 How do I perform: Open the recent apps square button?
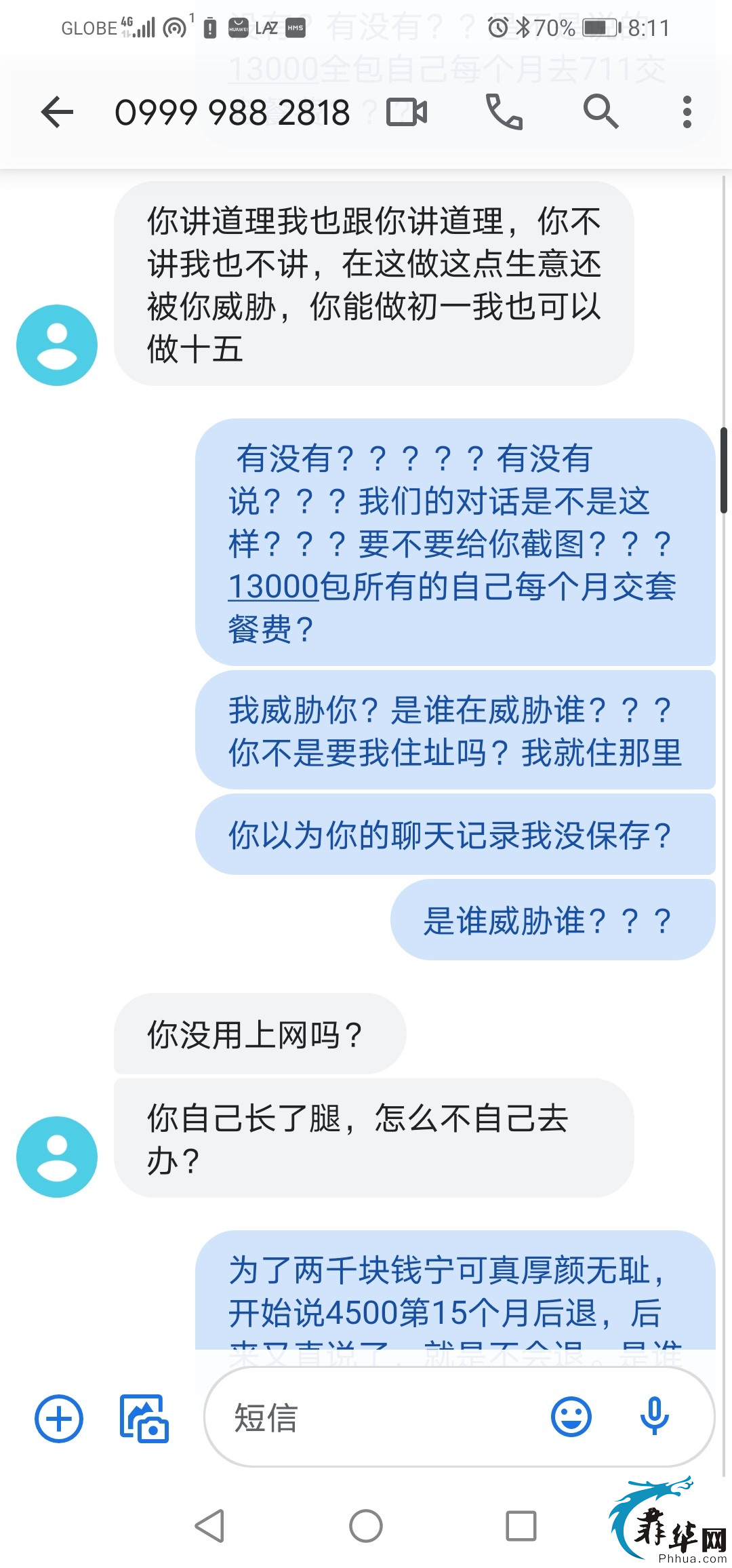click(x=521, y=1526)
